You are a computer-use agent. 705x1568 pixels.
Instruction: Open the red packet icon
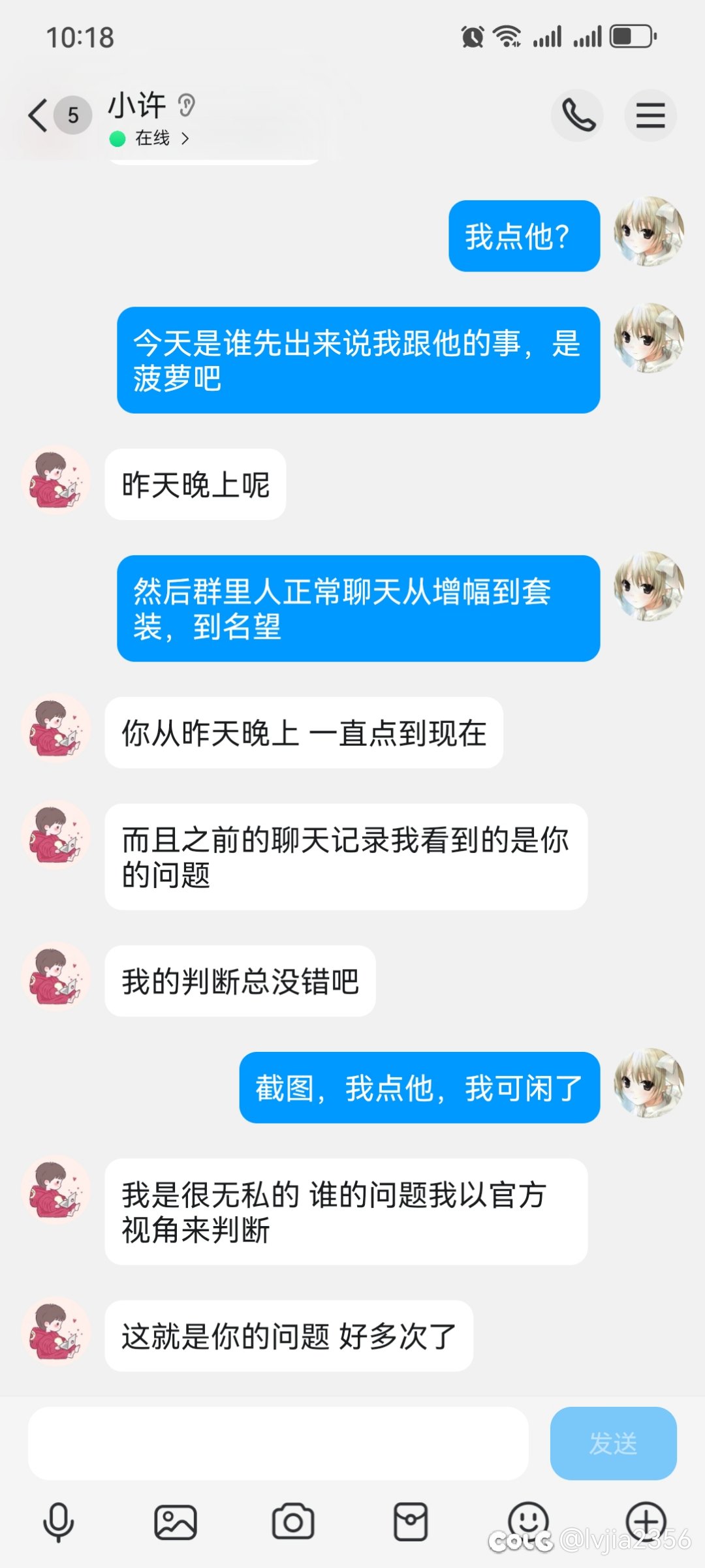pos(411,1522)
